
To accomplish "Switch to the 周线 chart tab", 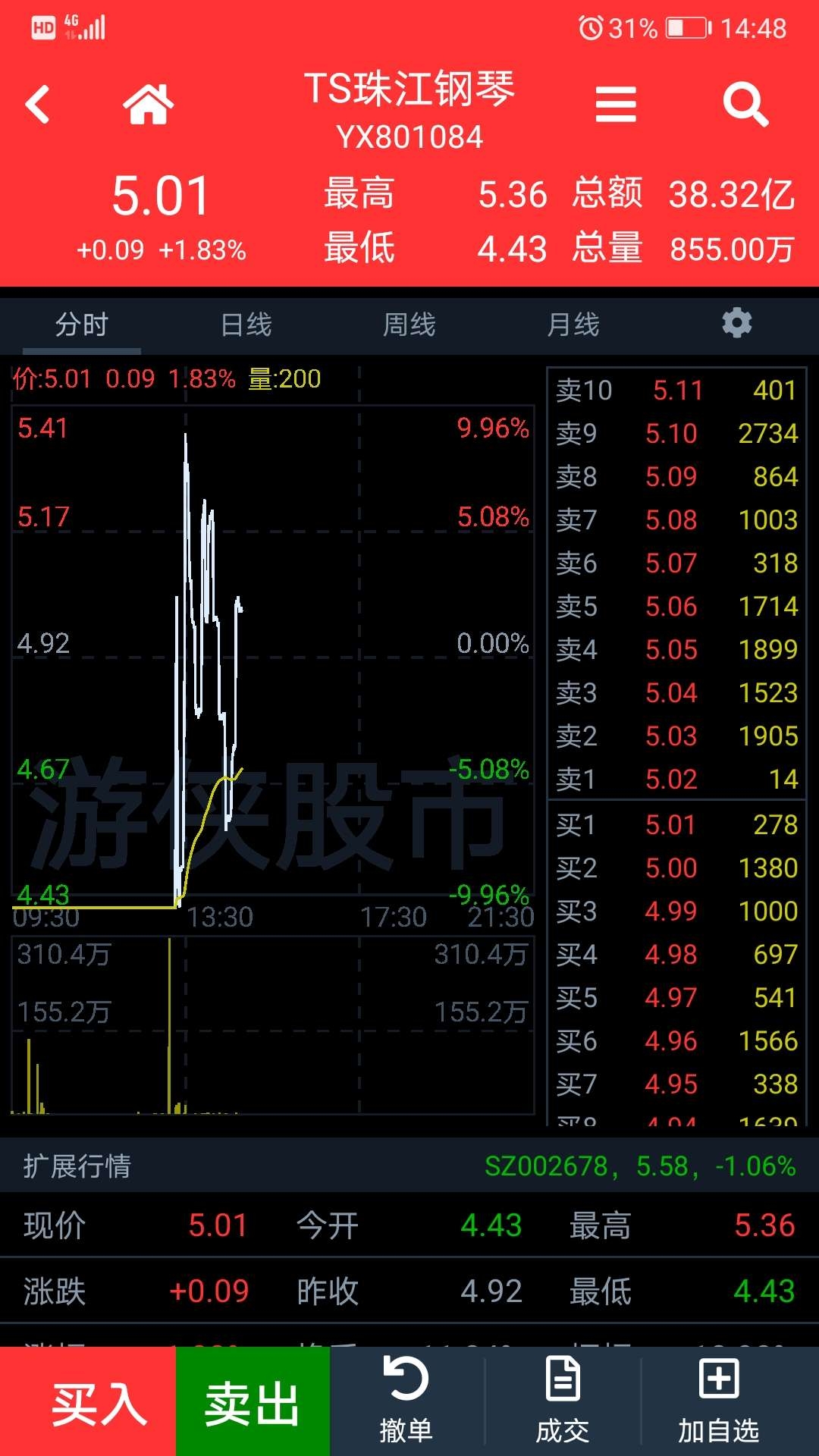I will tap(409, 325).
